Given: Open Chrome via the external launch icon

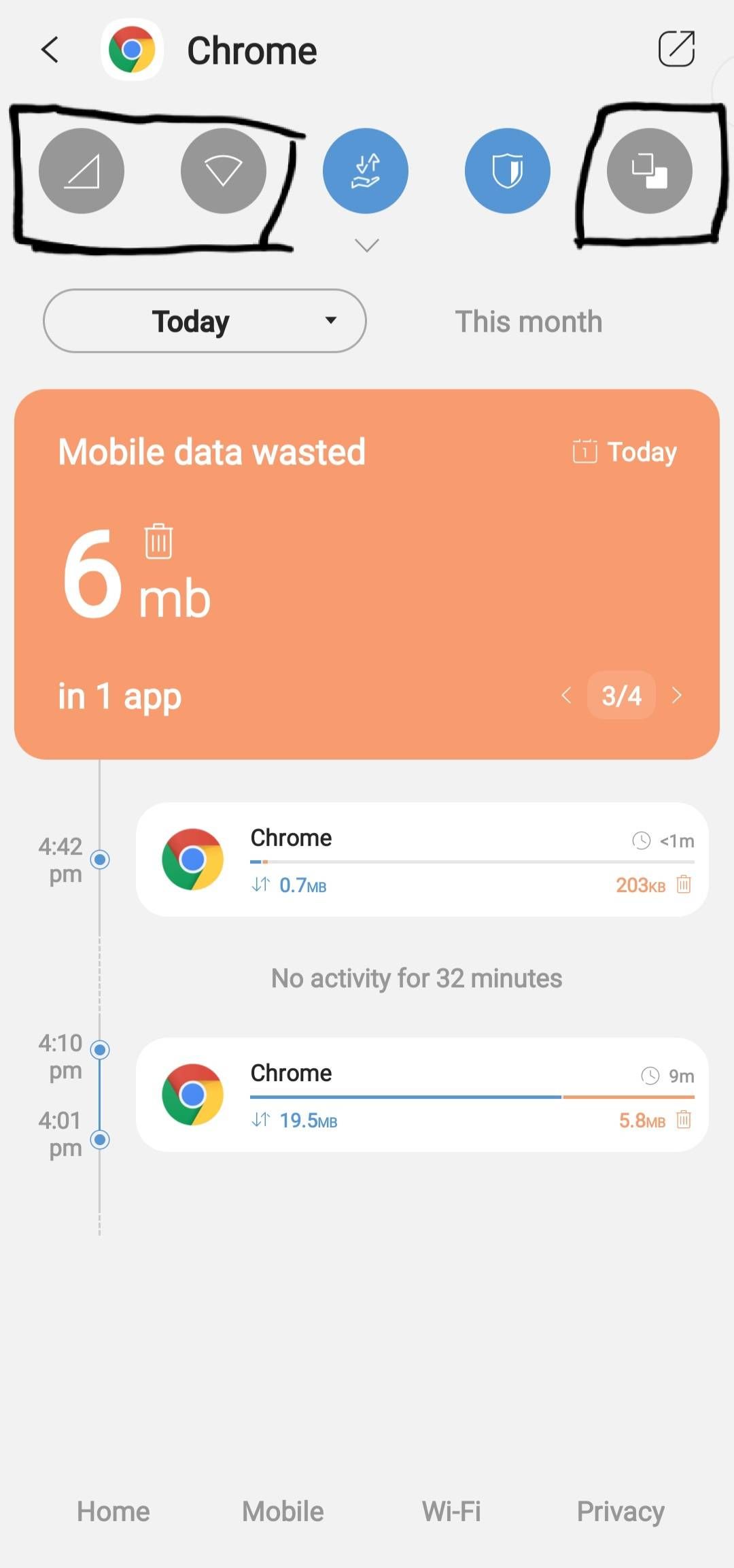Looking at the screenshot, I should (x=676, y=49).
